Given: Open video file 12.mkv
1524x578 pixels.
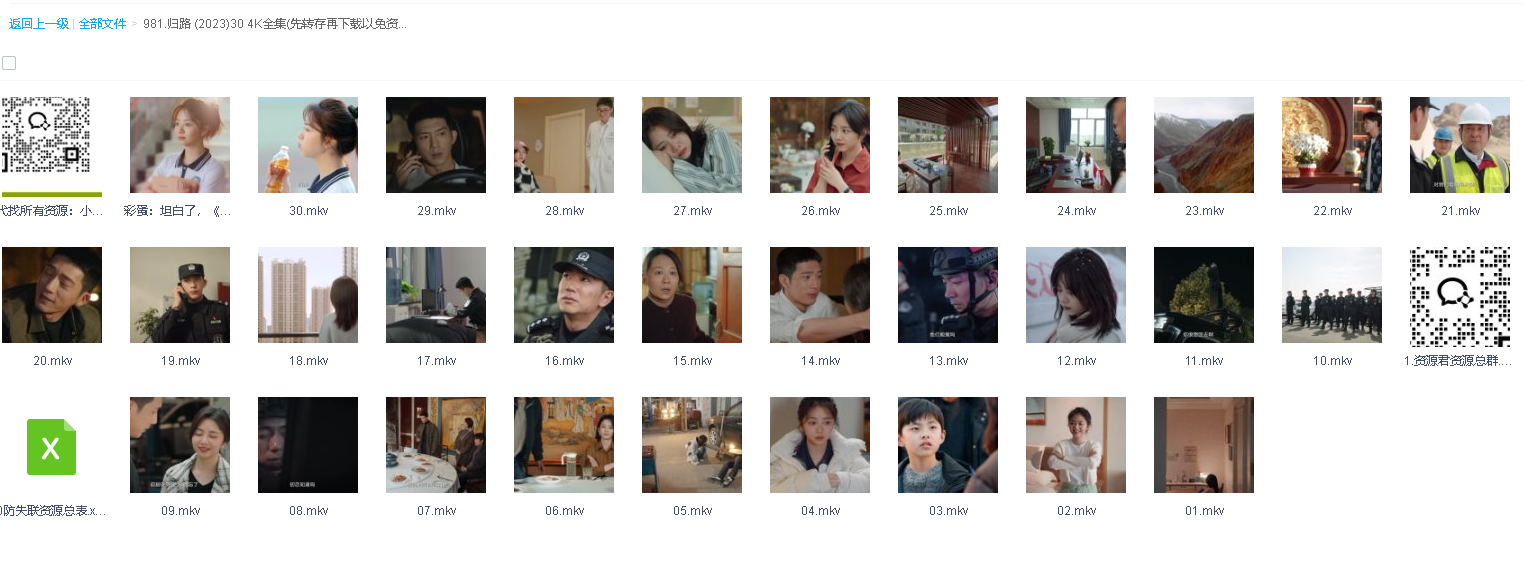Looking at the screenshot, I should 1076,295.
